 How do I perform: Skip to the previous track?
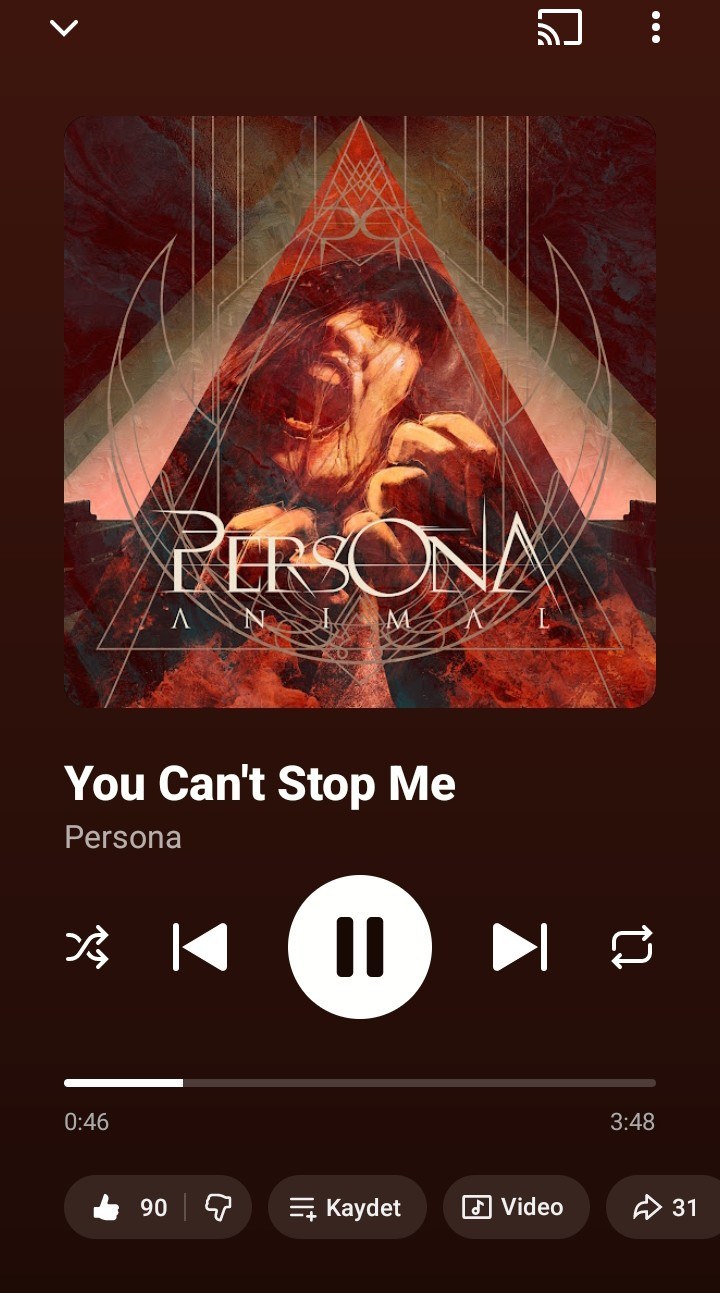tap(200, 947)
